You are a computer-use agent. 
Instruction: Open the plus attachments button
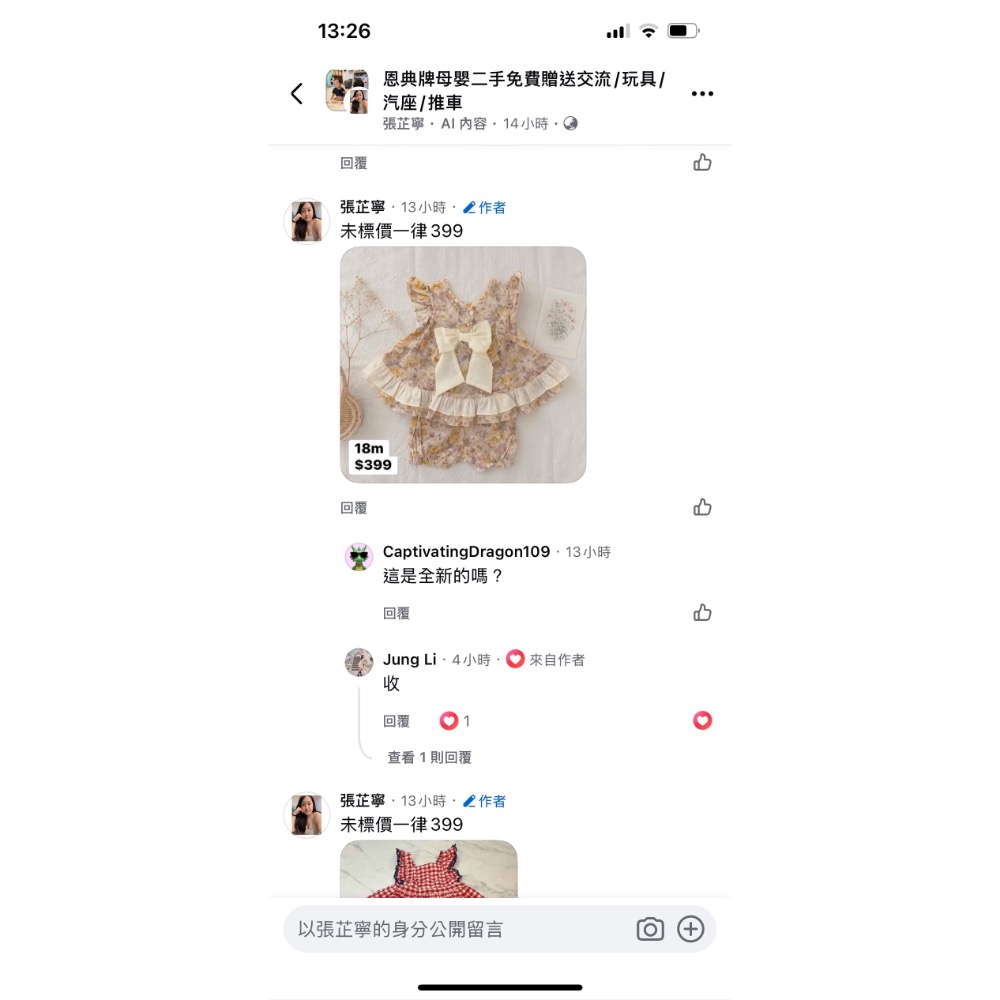pos(691,929)
